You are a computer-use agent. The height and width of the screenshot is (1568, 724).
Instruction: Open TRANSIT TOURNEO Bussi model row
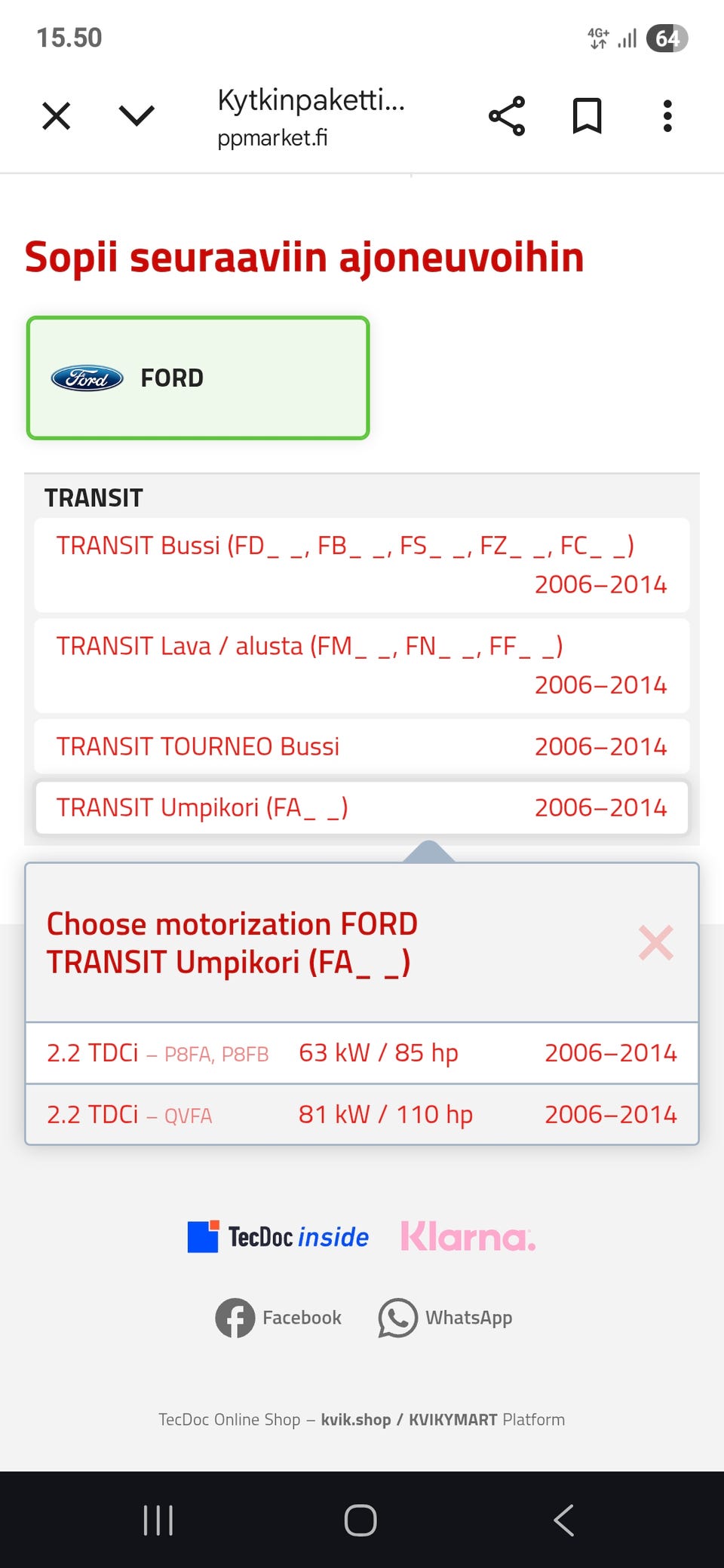[362, 746]
